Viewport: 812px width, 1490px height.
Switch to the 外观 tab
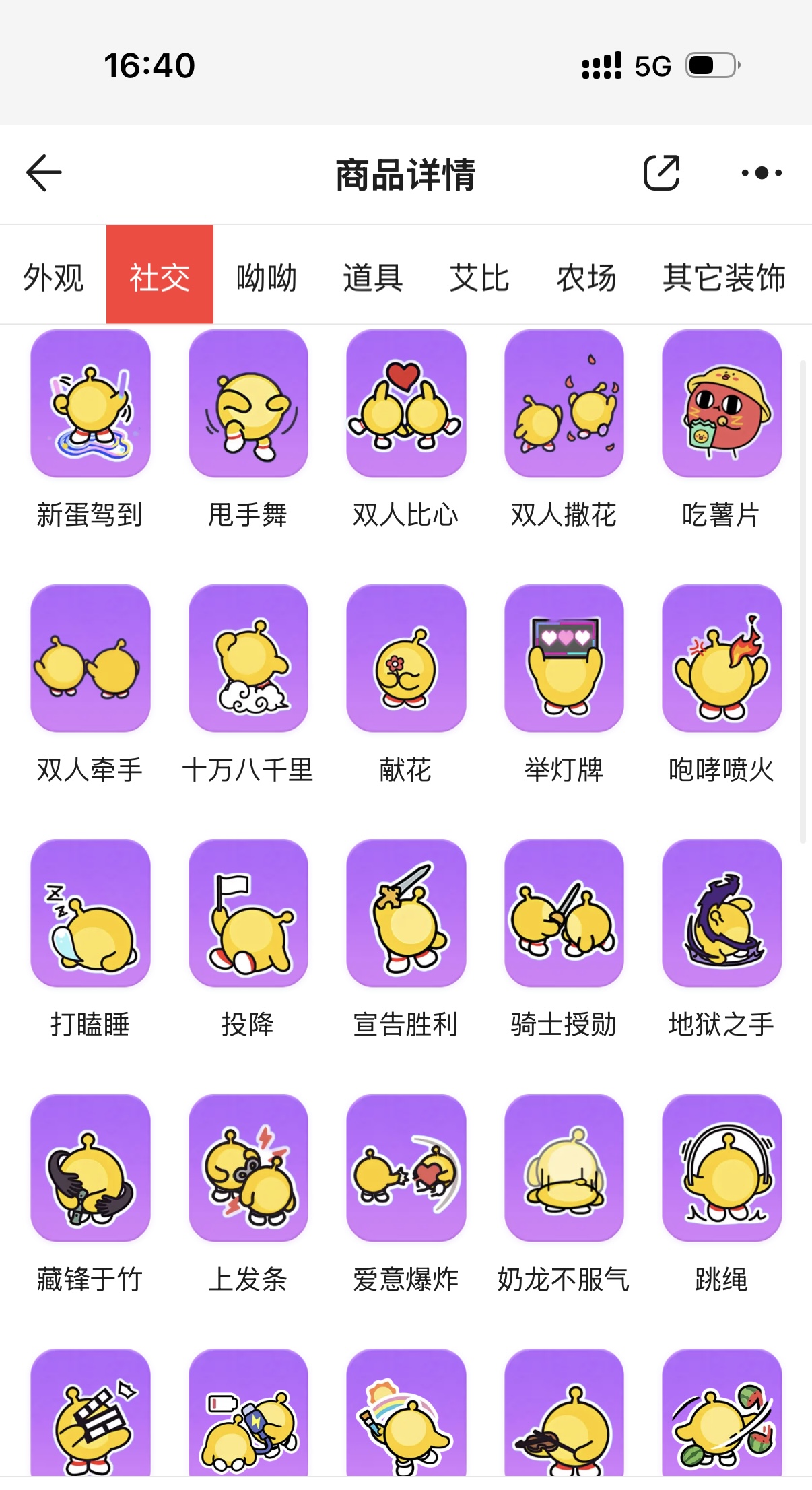click(53, 277)
